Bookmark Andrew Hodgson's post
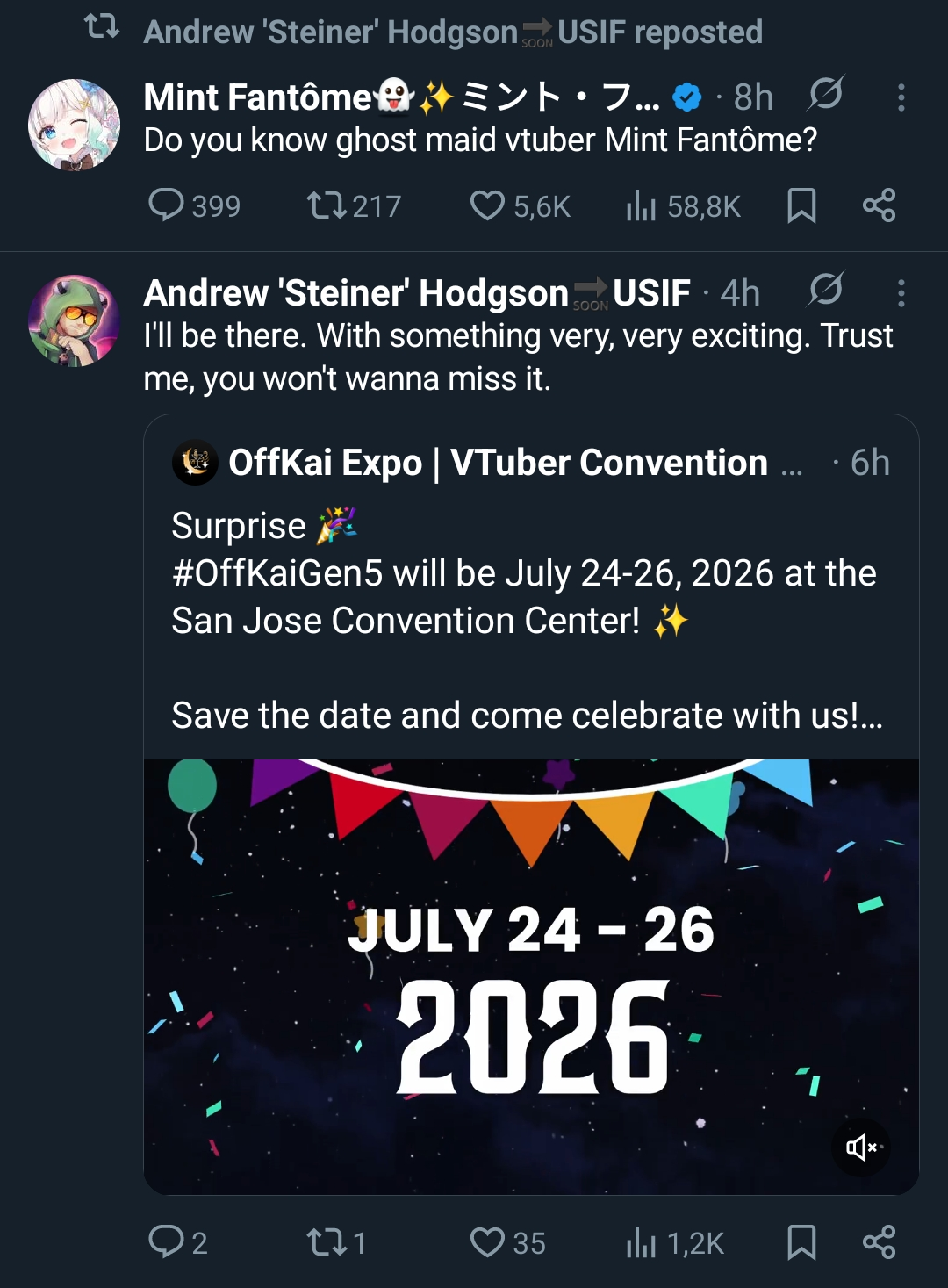 click(801, 1241)
